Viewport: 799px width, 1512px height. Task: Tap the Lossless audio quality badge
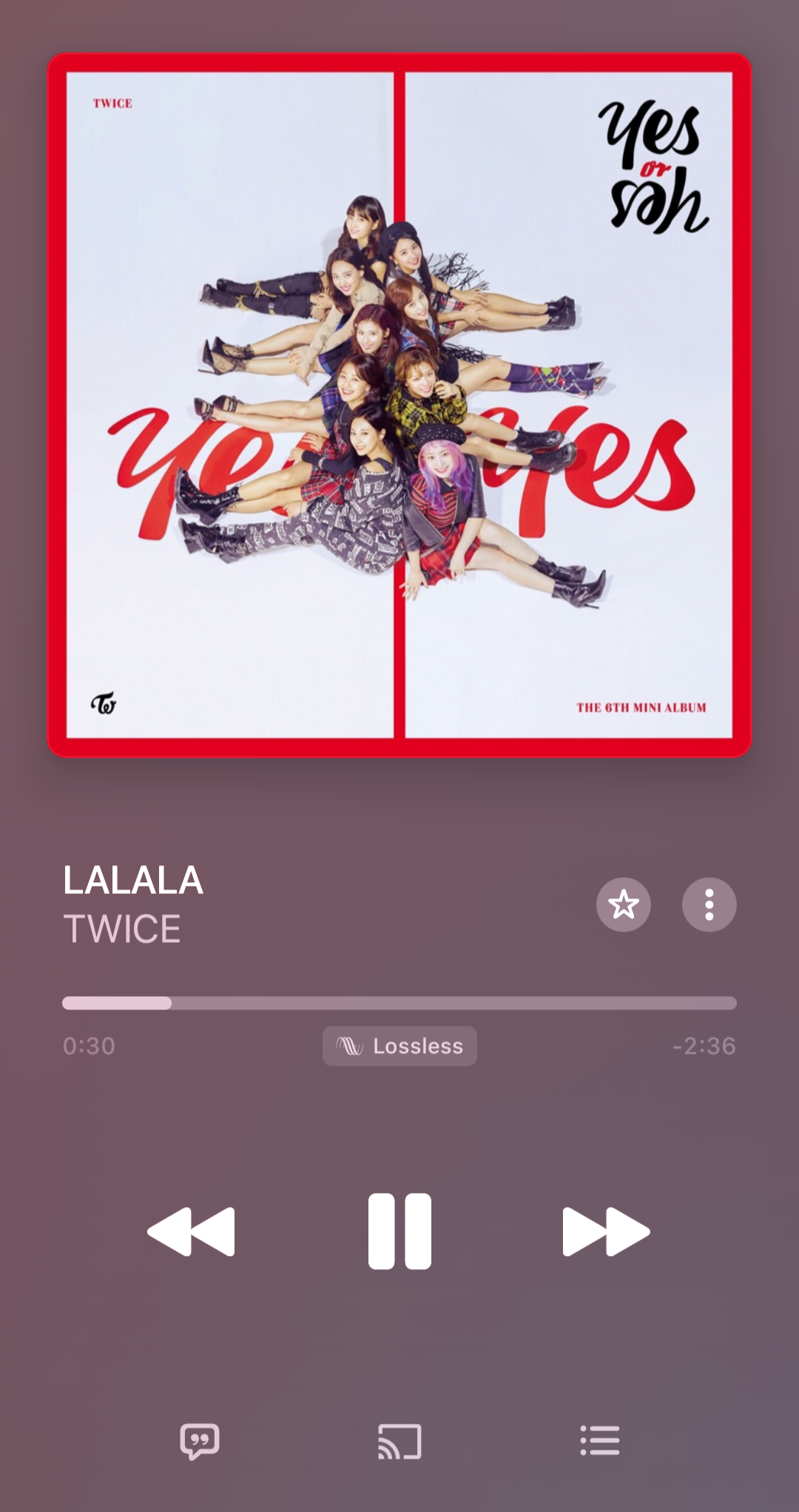click(399, 1046)
